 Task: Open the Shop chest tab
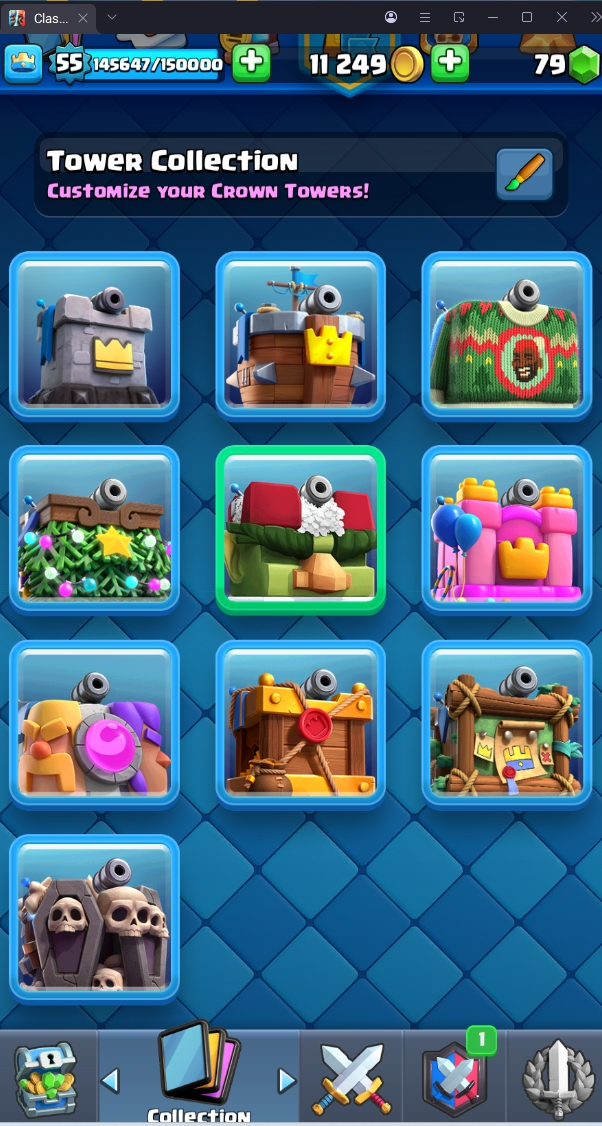click(x=46, y=1078)
